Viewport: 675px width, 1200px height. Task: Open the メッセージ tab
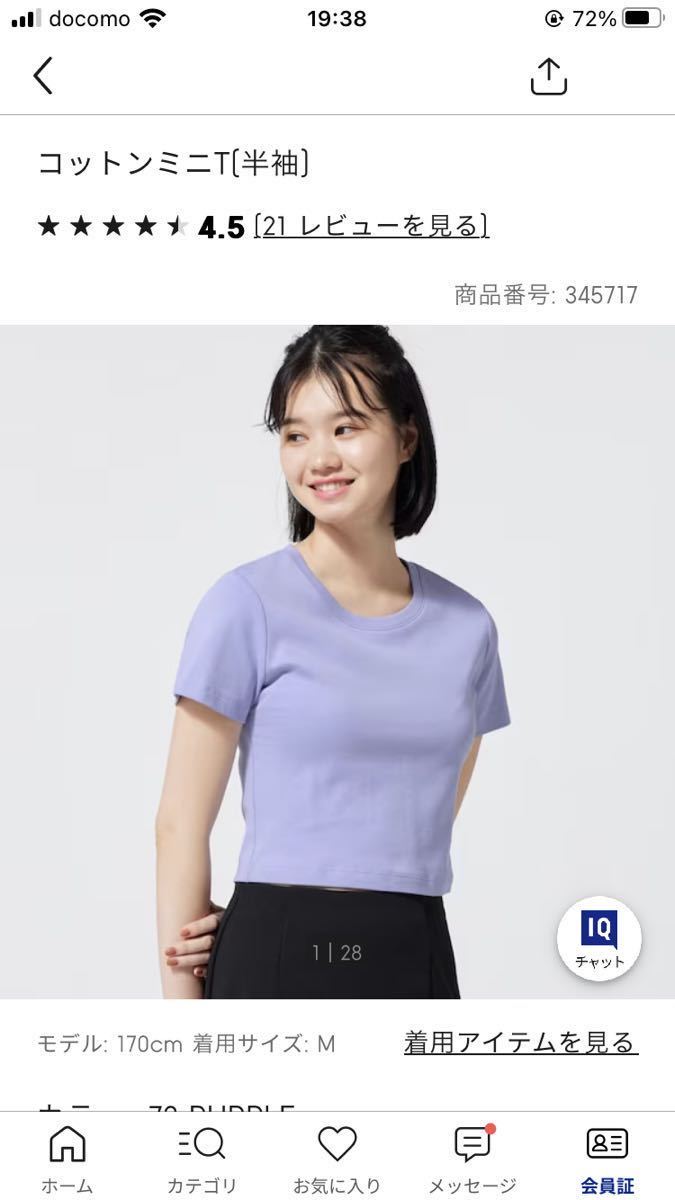coord(472,1158)
